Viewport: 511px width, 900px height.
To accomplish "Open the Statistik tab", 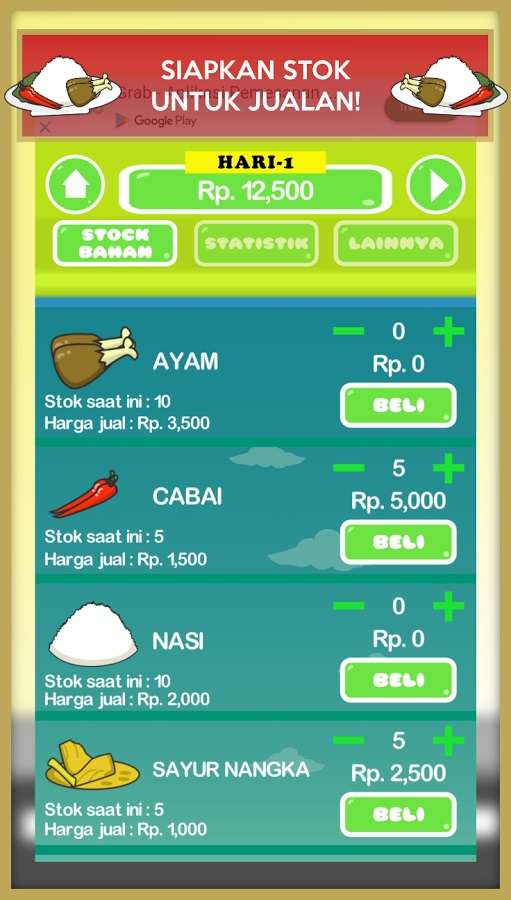I will (256, 243).
